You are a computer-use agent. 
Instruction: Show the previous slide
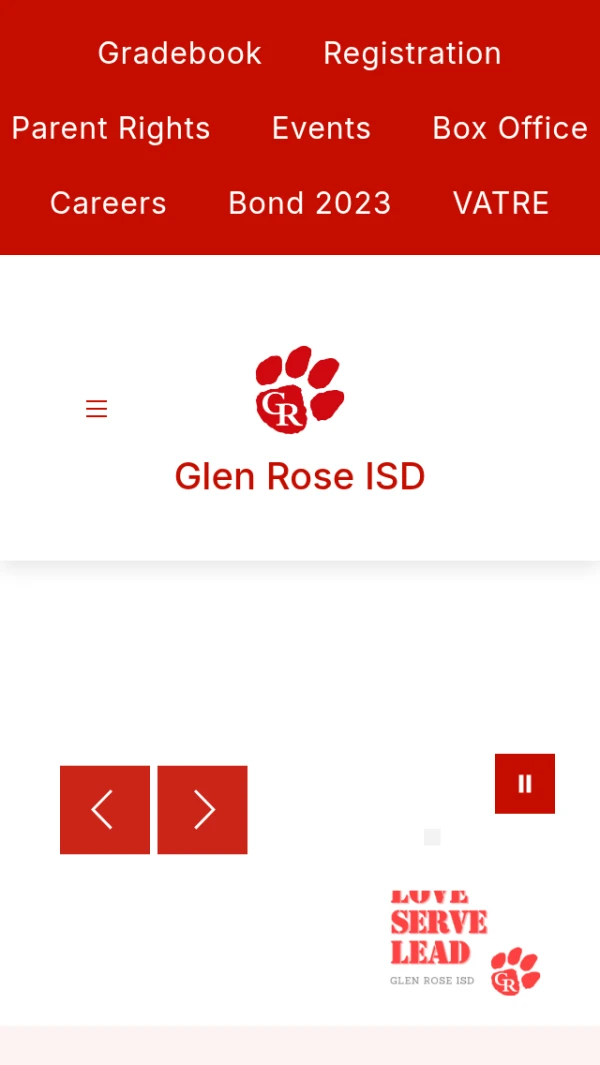pyautogui.click(x=105, y=810)
